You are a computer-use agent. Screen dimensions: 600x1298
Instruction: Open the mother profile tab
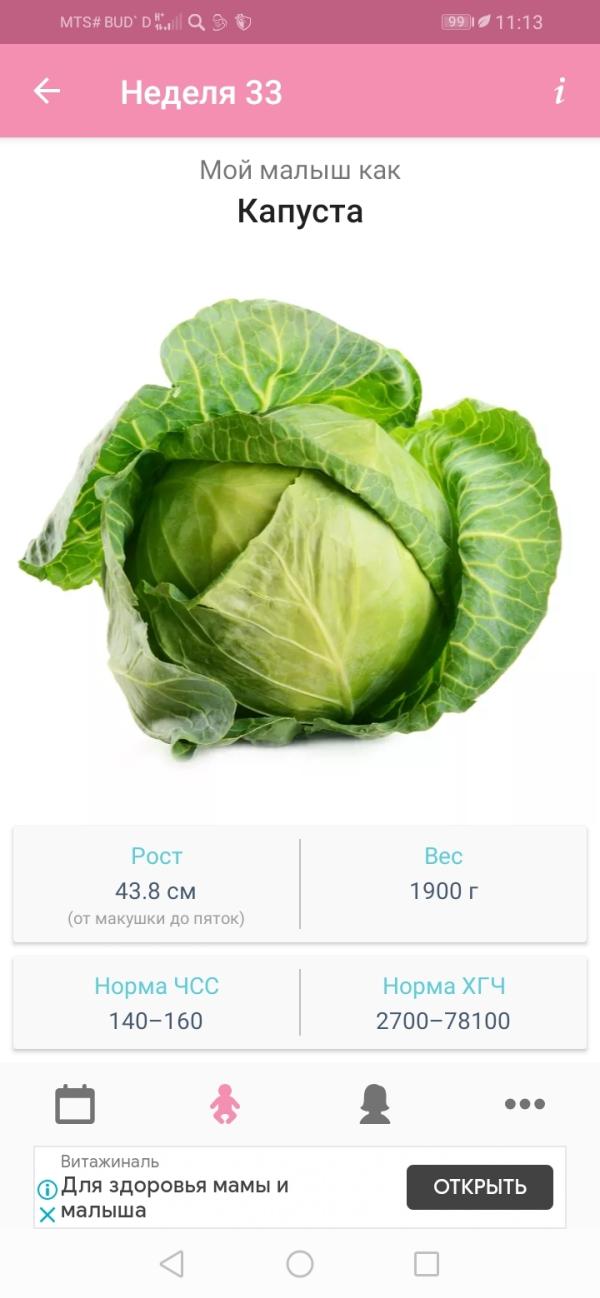(x=375, y=1104)
